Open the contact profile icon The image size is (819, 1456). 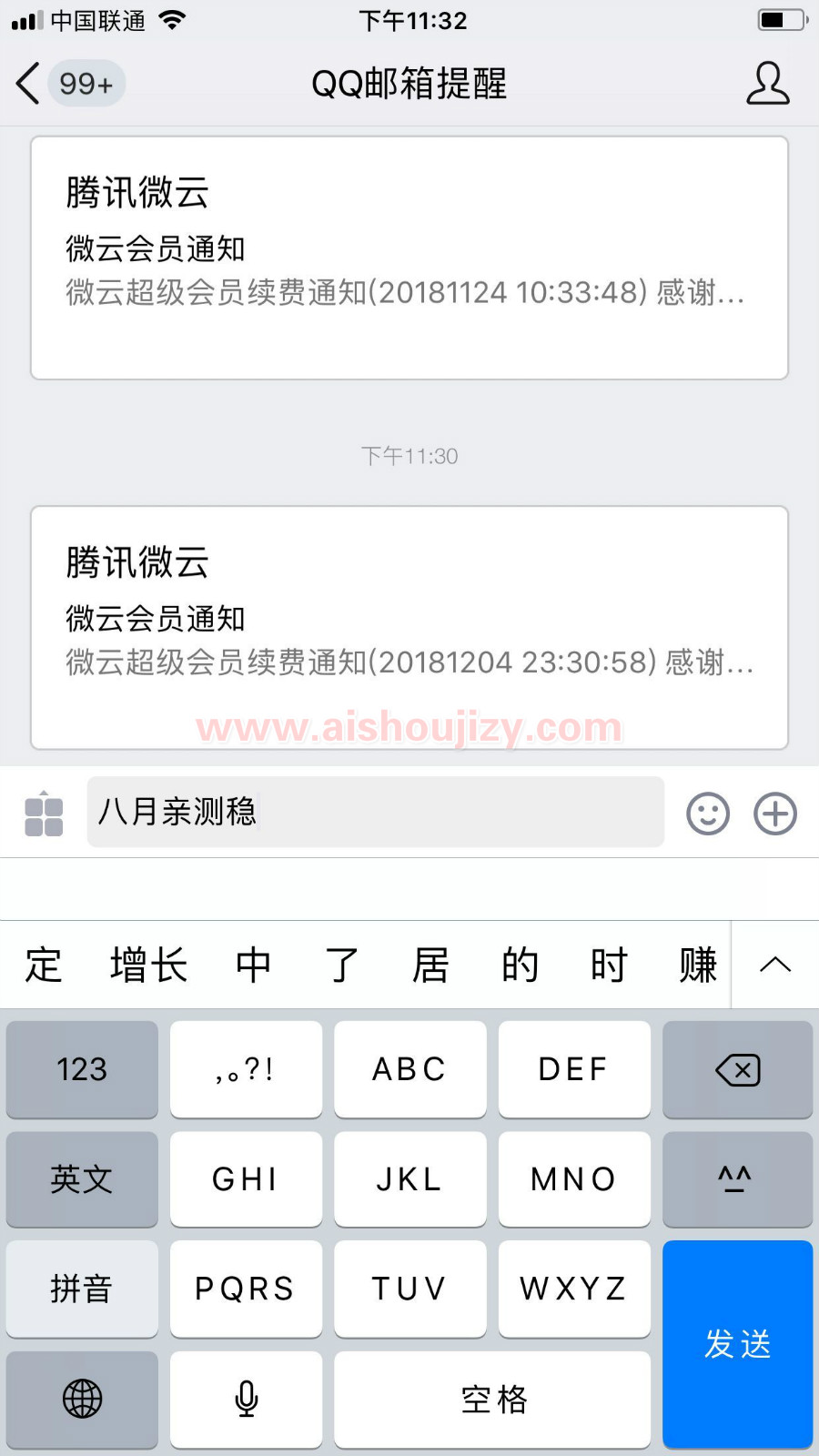pos(767,84)
